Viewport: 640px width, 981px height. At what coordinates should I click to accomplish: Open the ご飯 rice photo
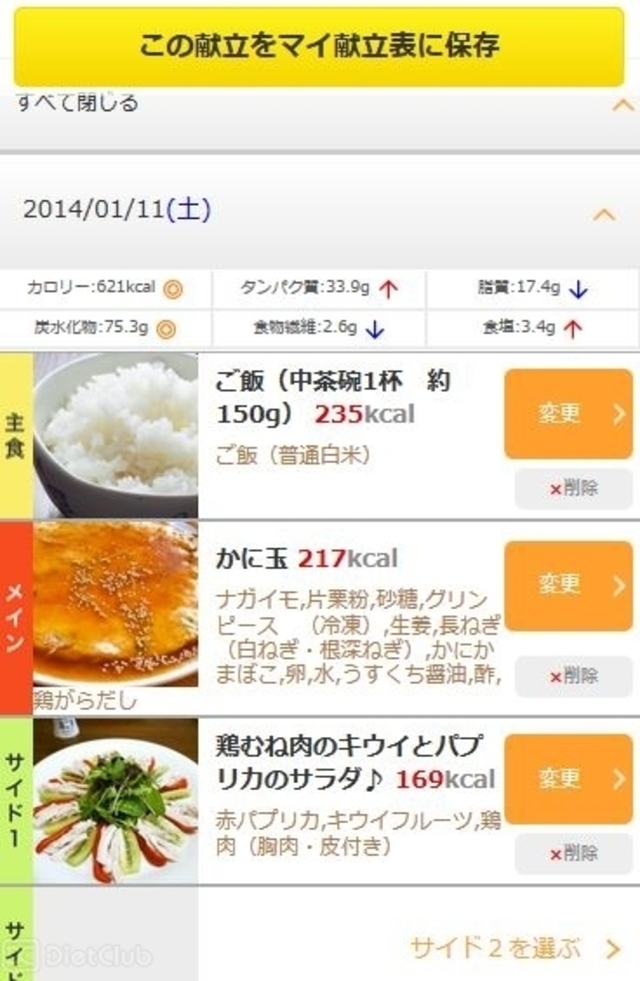[116, 434]
